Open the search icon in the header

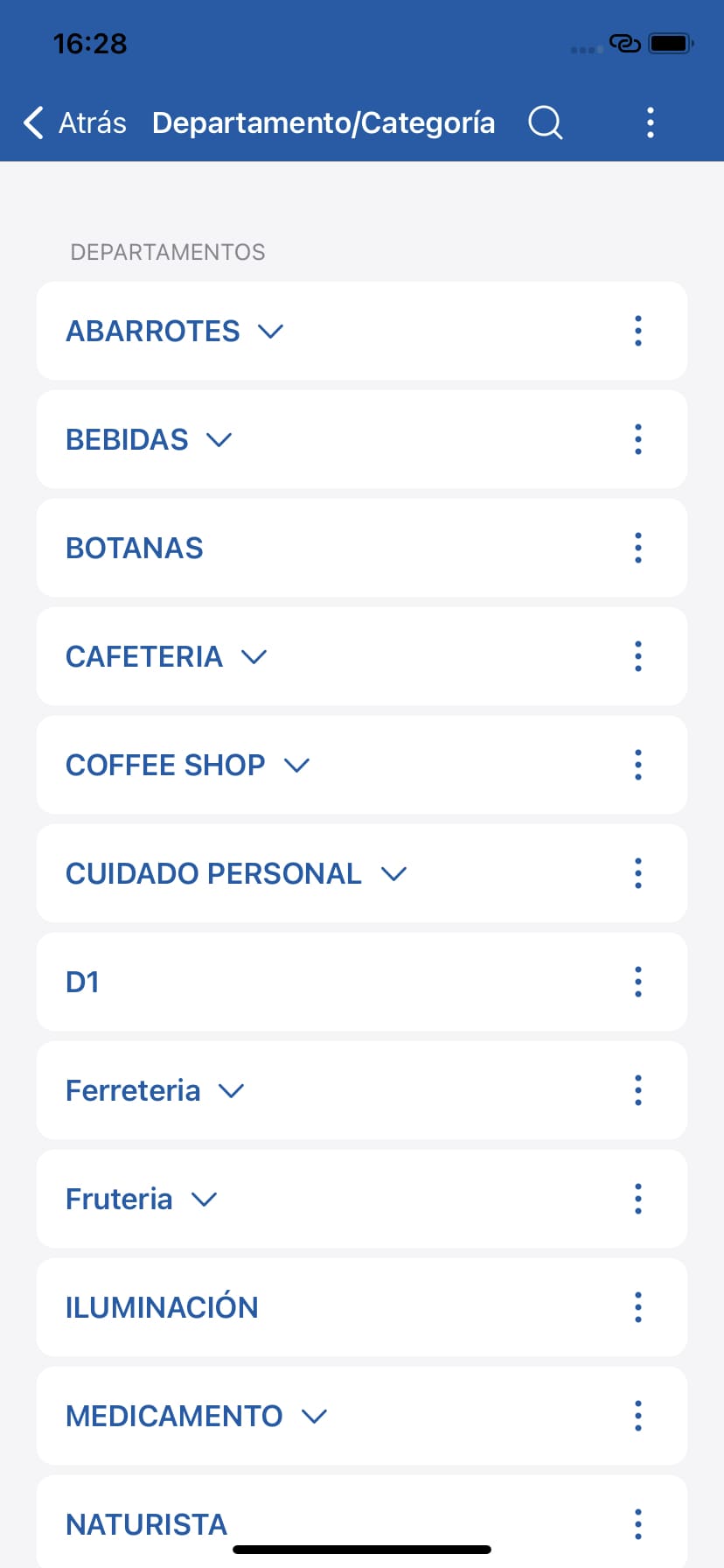tap(545, 122)
